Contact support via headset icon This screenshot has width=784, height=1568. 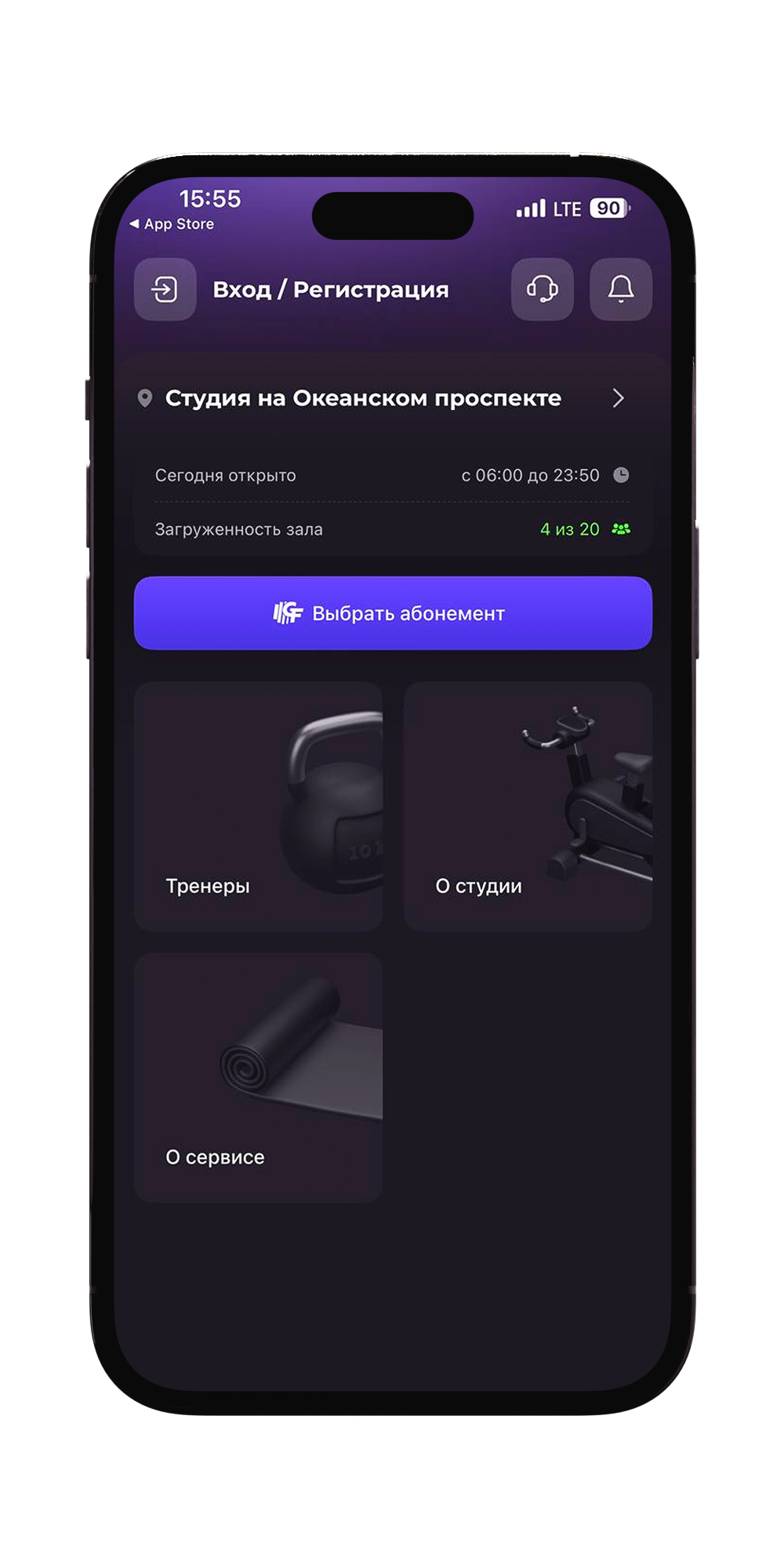click(x=542, y=289)
